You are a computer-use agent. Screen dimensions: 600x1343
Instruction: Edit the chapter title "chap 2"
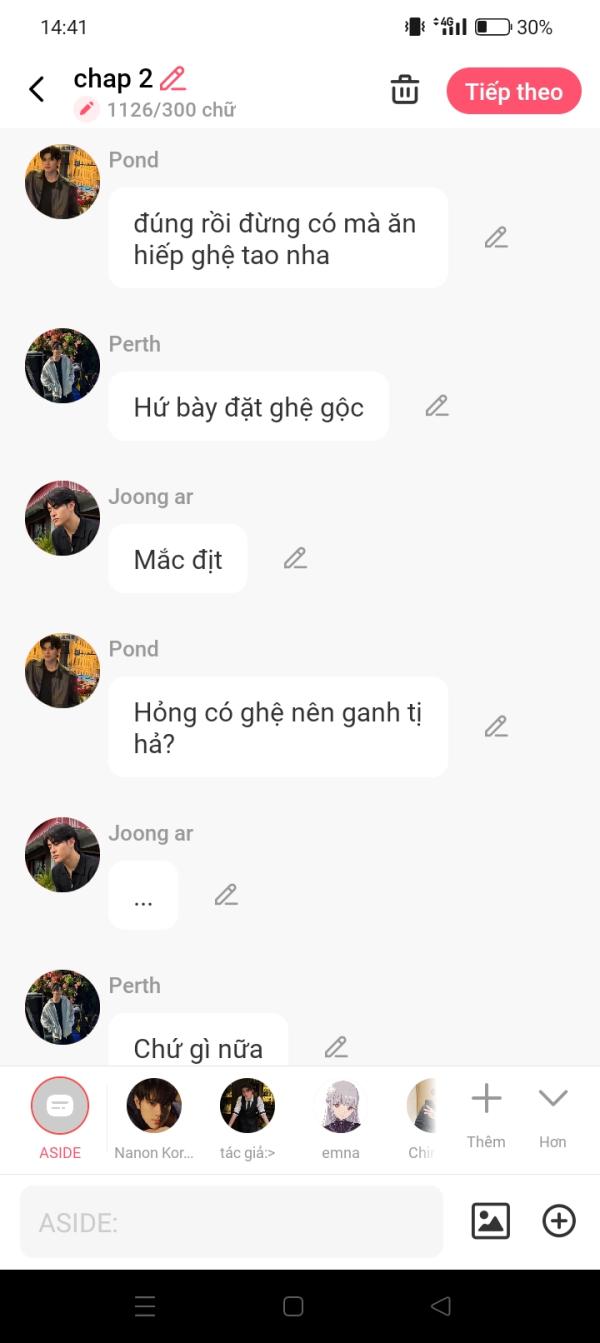(x=173, y=79)
